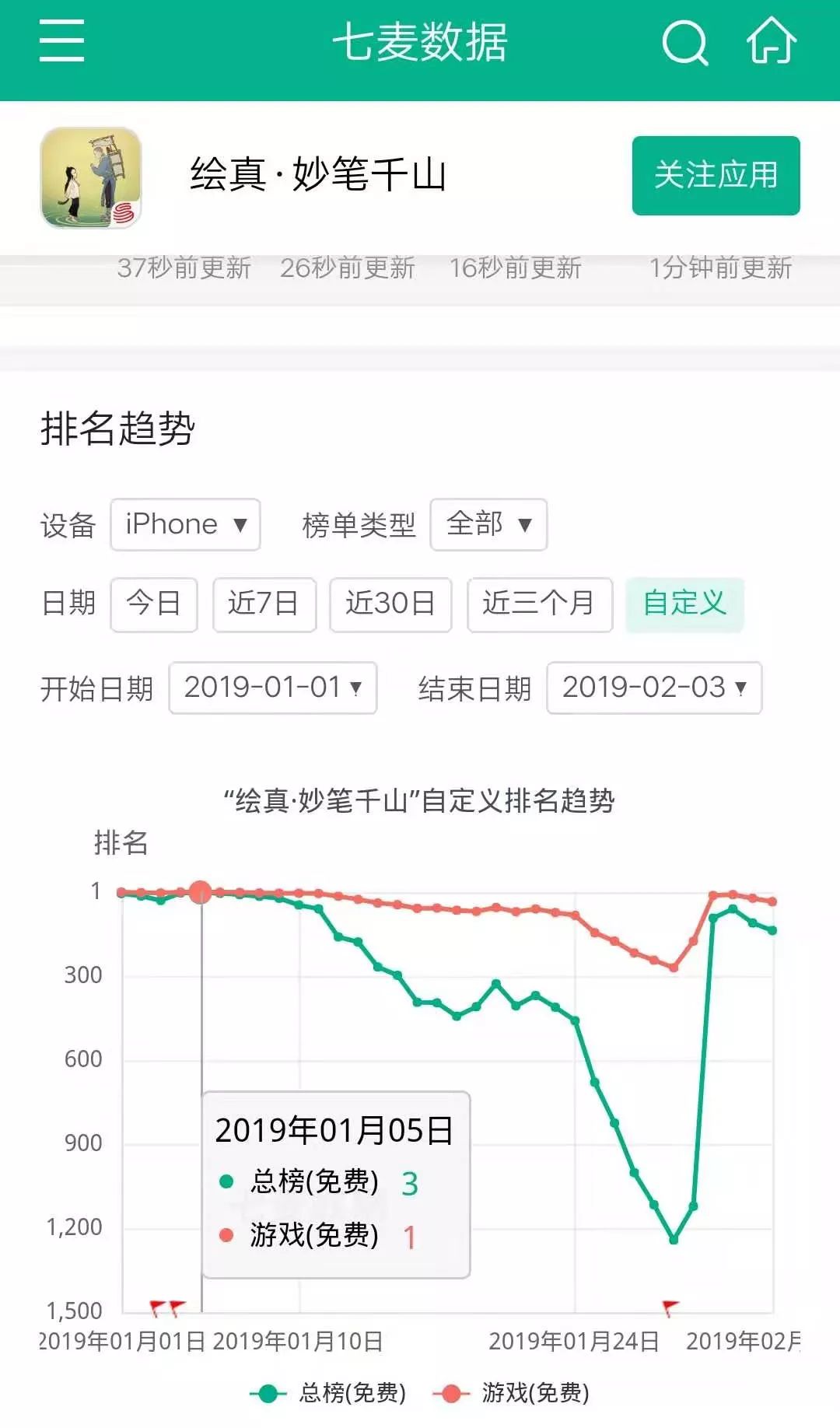Toggle the 游戏(免费) legend series
The image size is (840, 1428).
coord(511,1394)
